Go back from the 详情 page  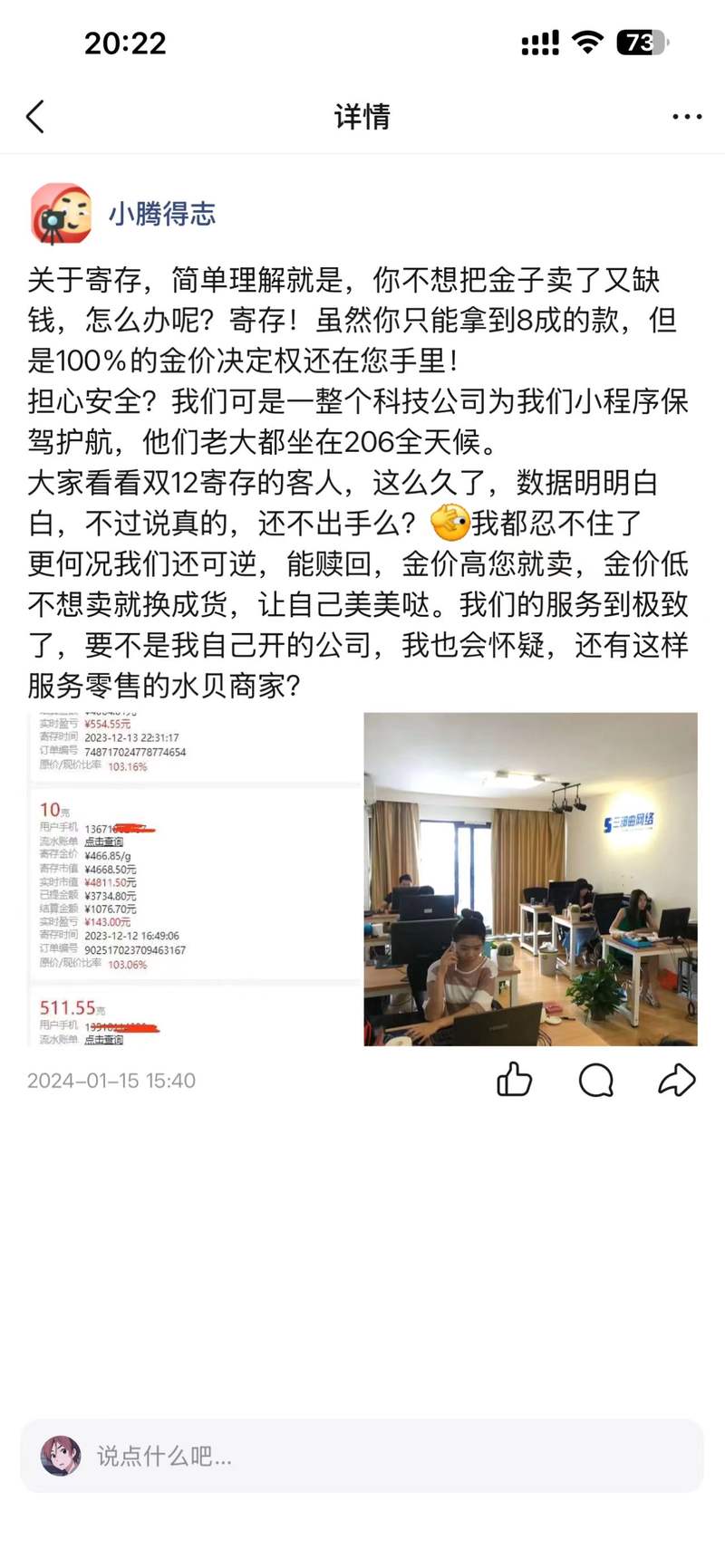click(x=36, y=117)
